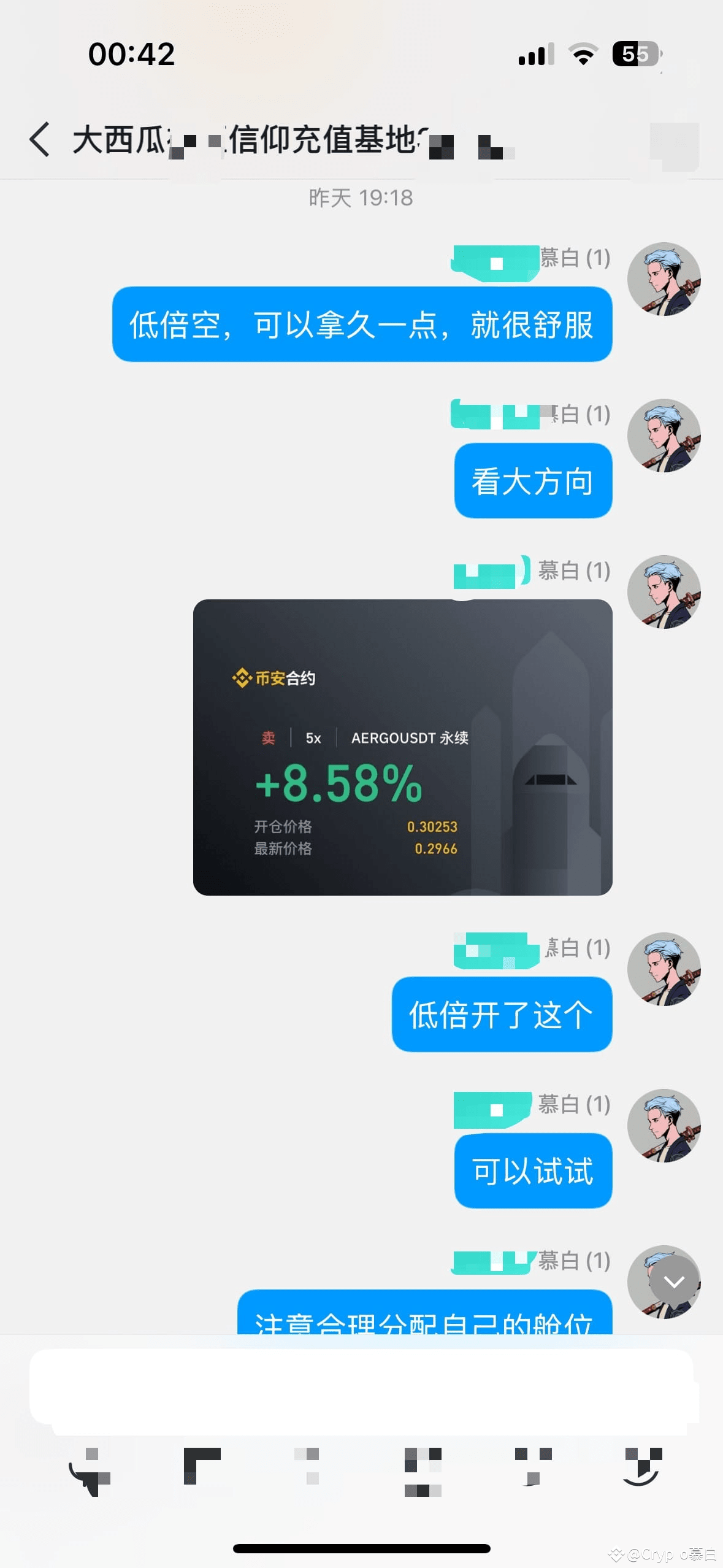Tap the Wi-Fi icon in the status bar
This screenshot has height=1568, width=723.
584,55
